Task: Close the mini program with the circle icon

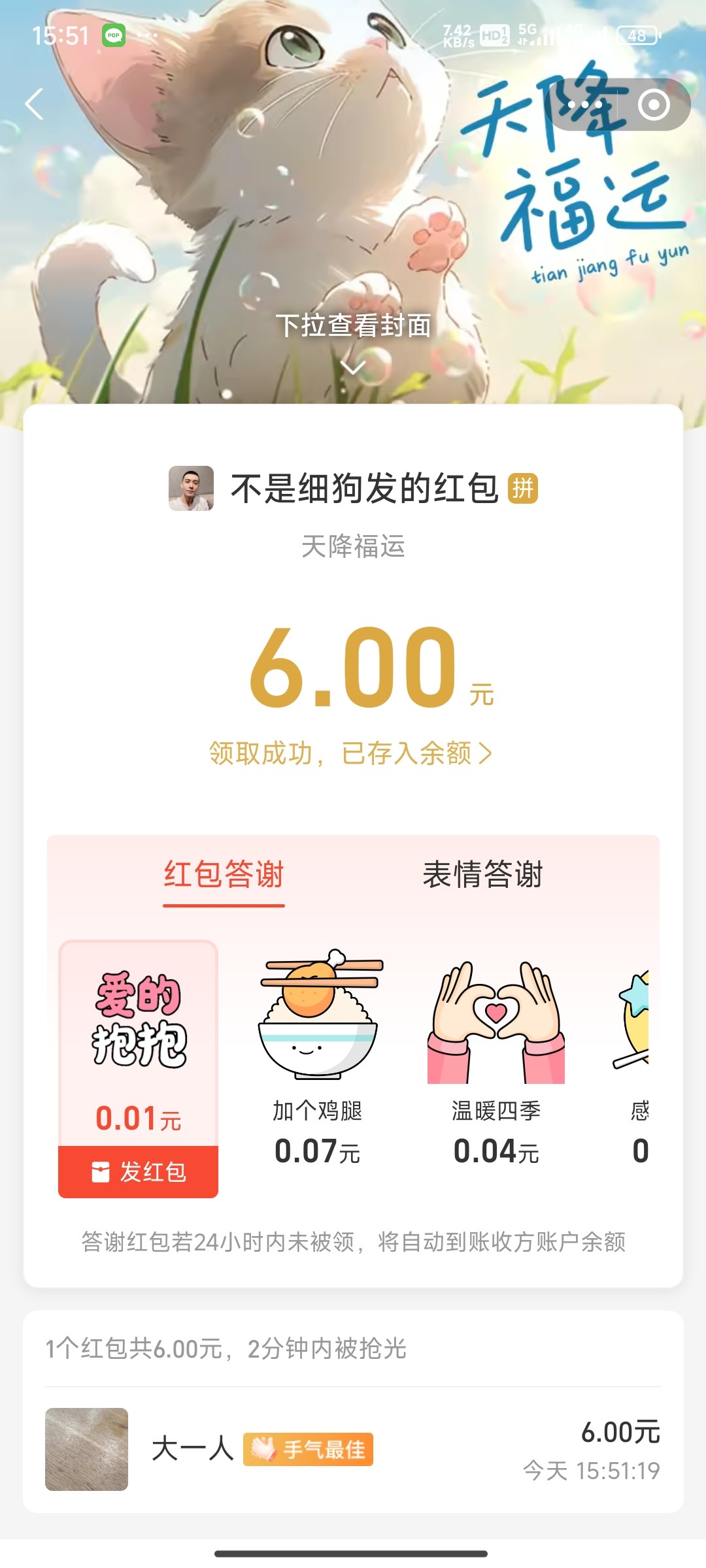Action: tap(654, 105)
